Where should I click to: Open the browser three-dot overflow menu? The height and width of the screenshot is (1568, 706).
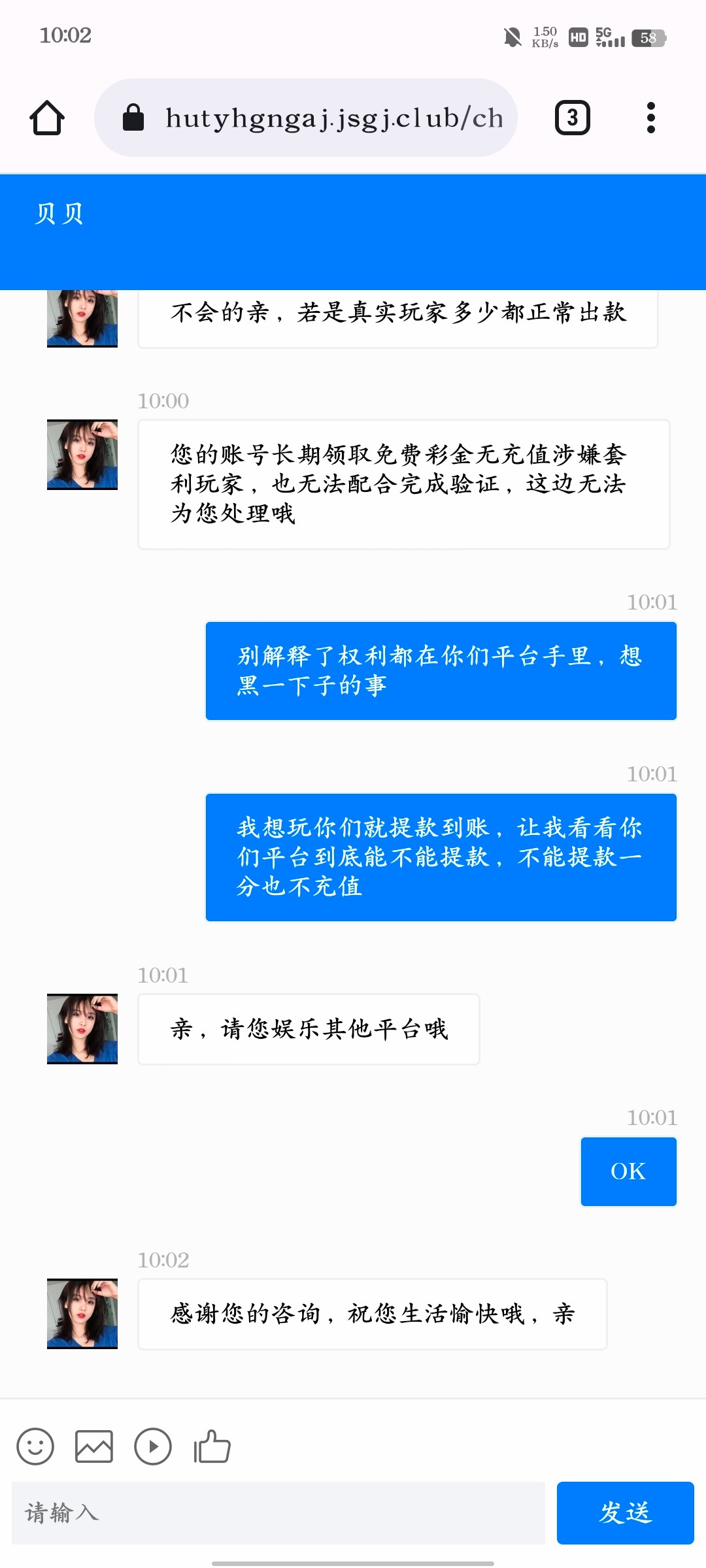[x=650, y=118]
